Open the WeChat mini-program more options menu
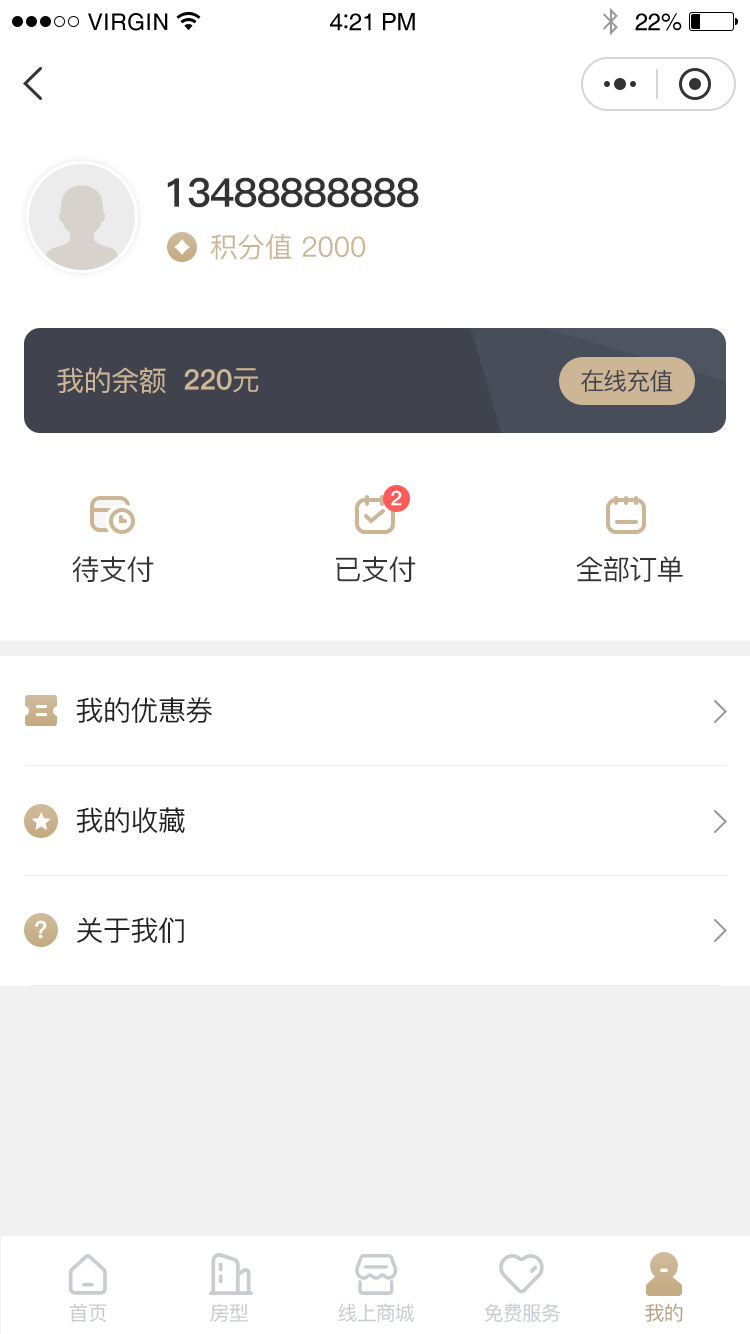 pyautogui.click(x=621, y=84)
